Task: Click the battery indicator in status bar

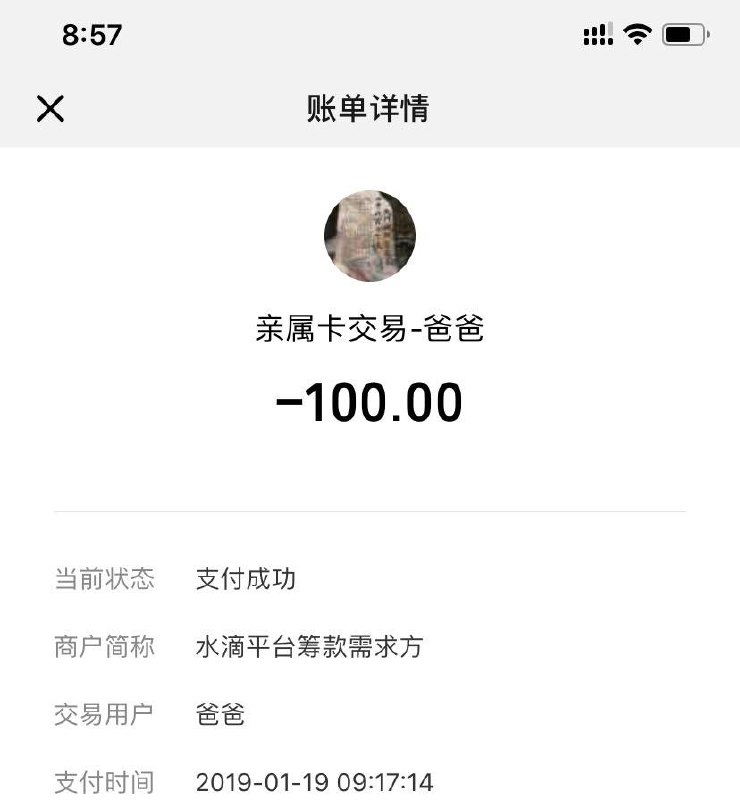Action: click(686, 31)
